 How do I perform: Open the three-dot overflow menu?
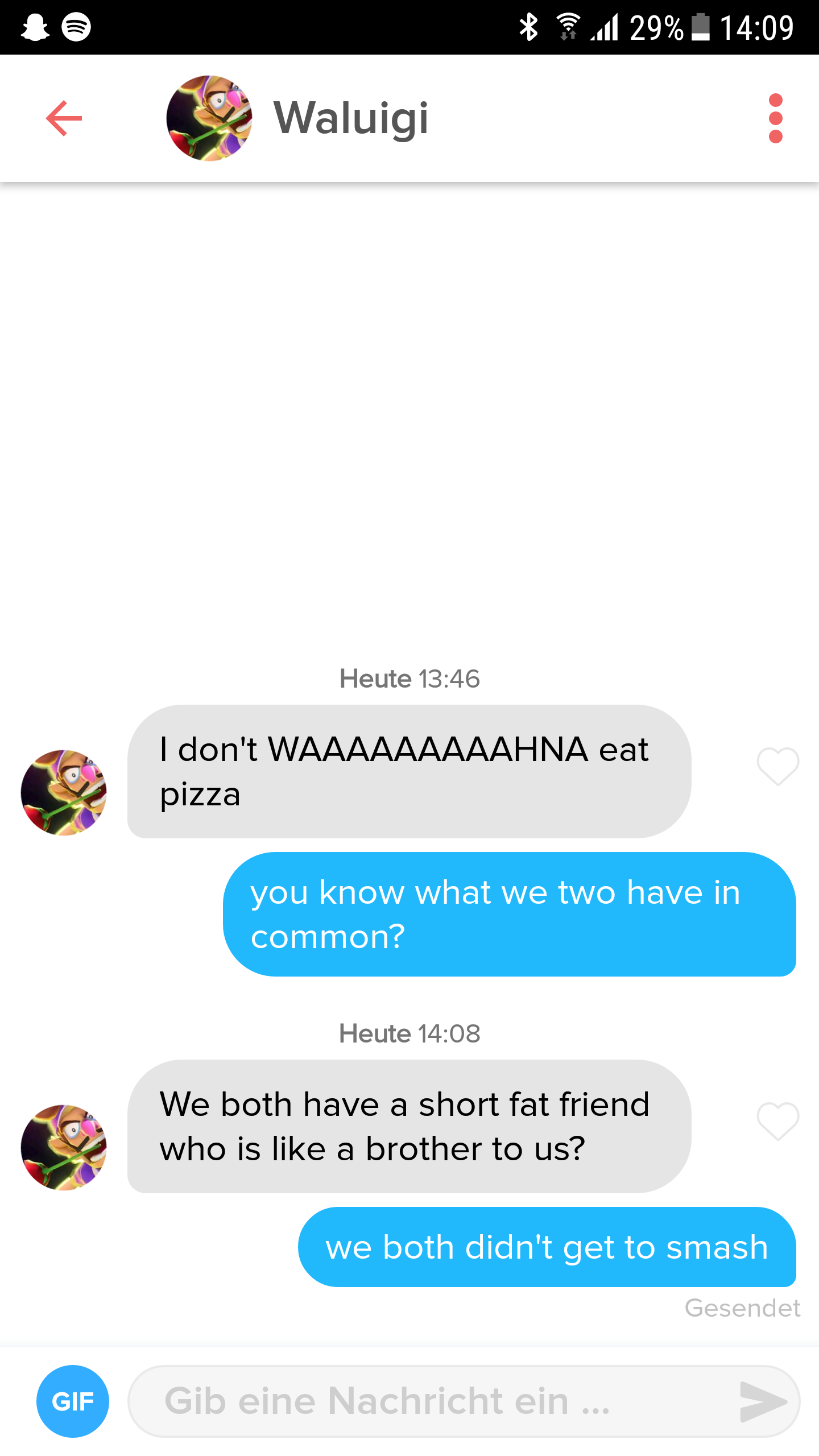coord(775,118)
